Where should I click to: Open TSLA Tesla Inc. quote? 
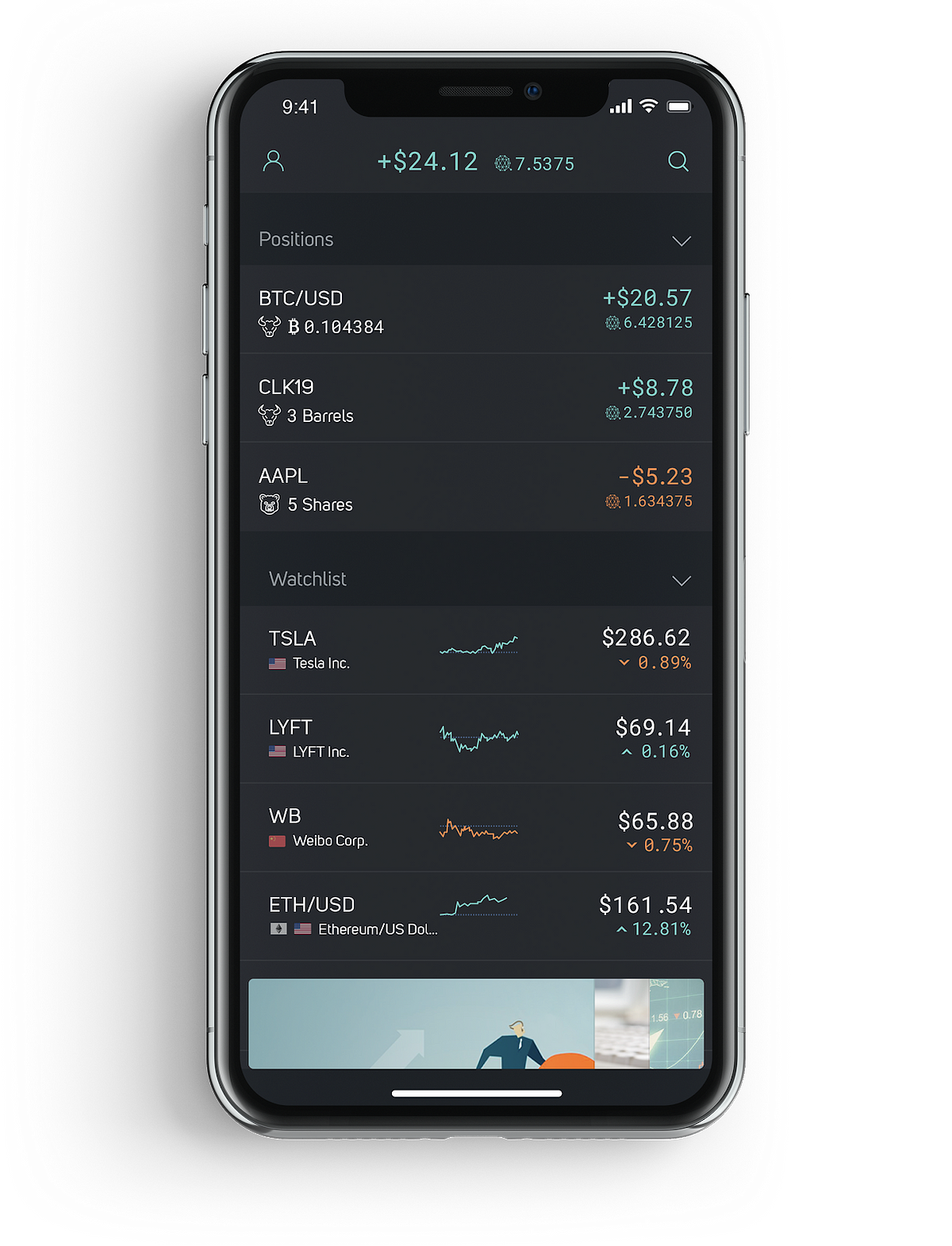click(476, 650)
